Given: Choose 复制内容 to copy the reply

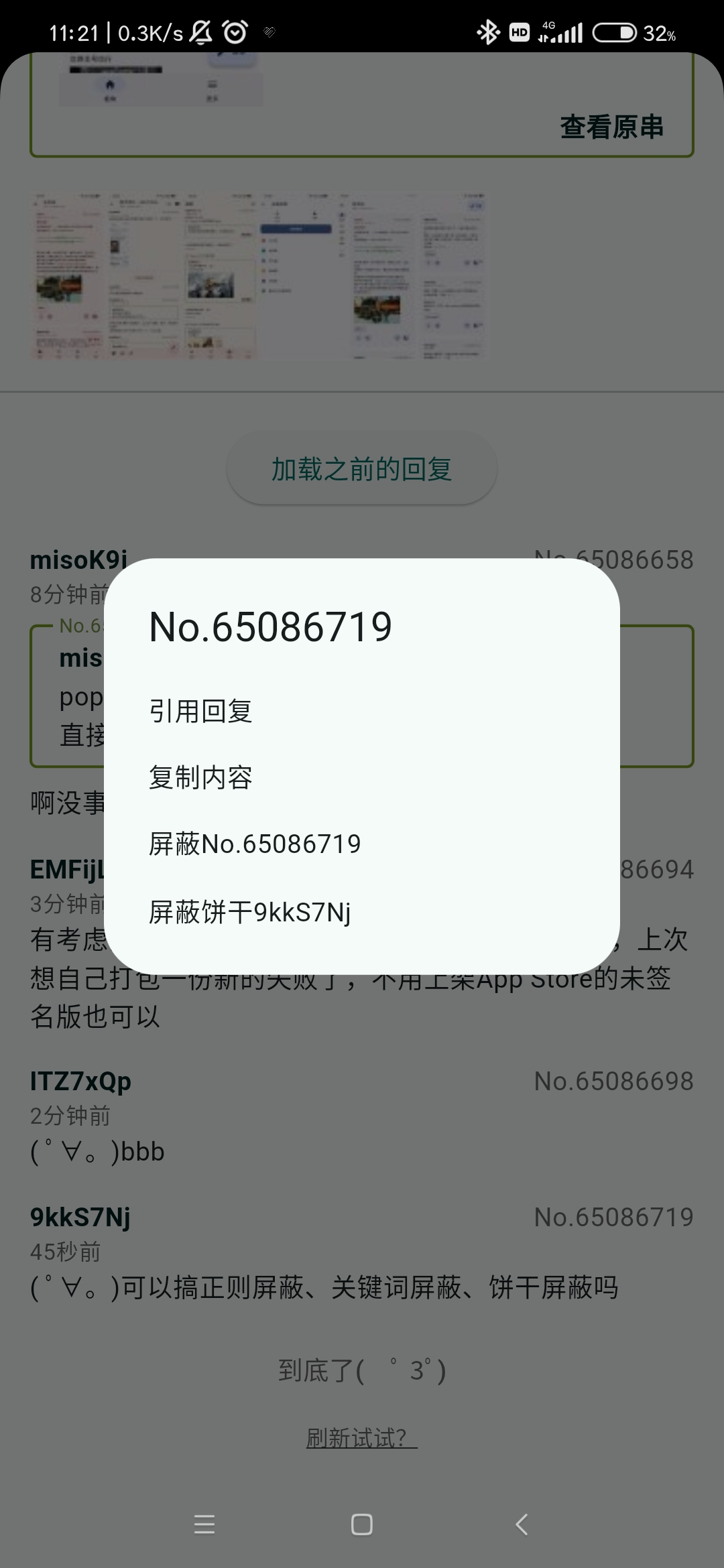Looking at the screenshot, I should [x=361, y=777].
